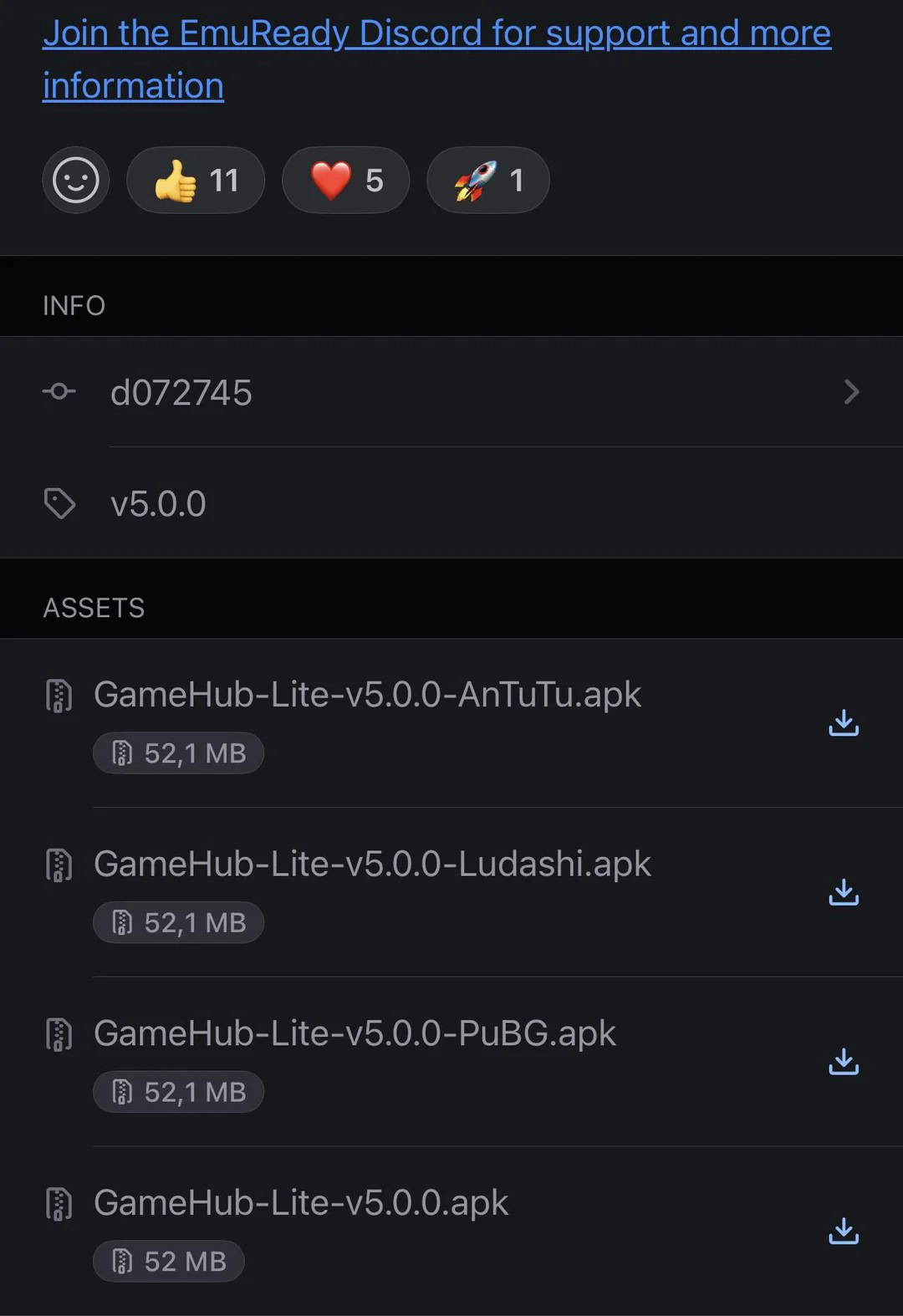Toggle the rocket reaction showing 1

pyautogui.click(x=487, y=180)
